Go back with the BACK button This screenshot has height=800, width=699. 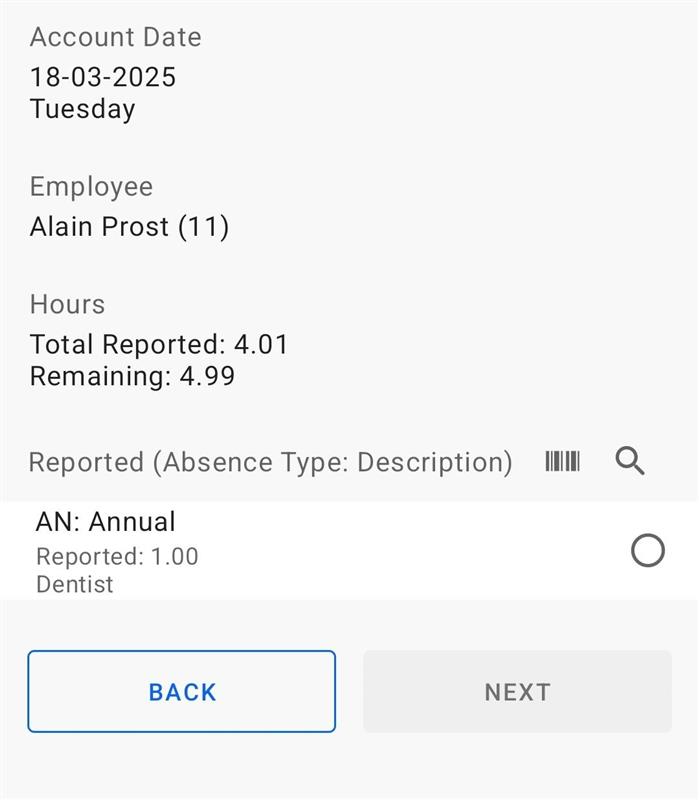(182, 692)
